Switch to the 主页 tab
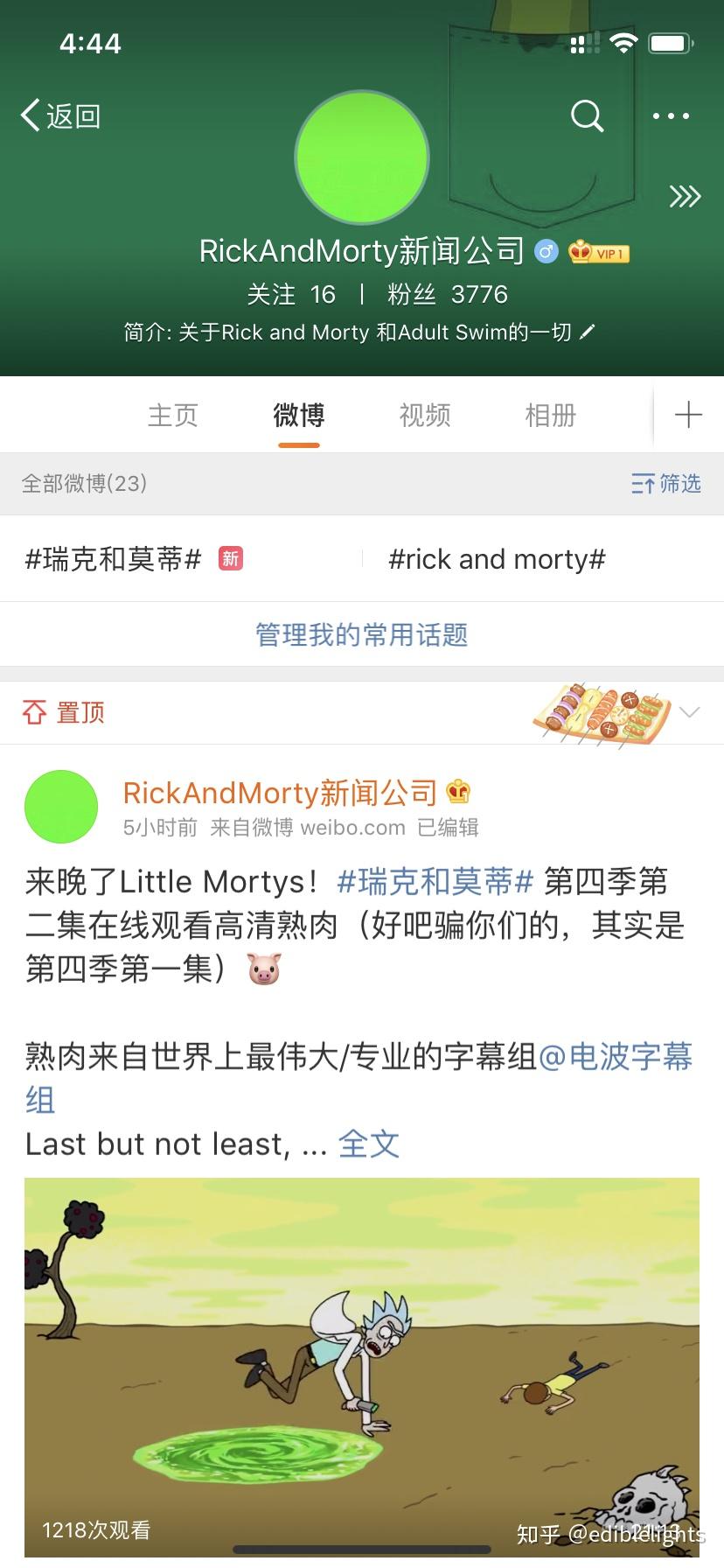The width and height of the screenshot is (724, 1568). 173,416
